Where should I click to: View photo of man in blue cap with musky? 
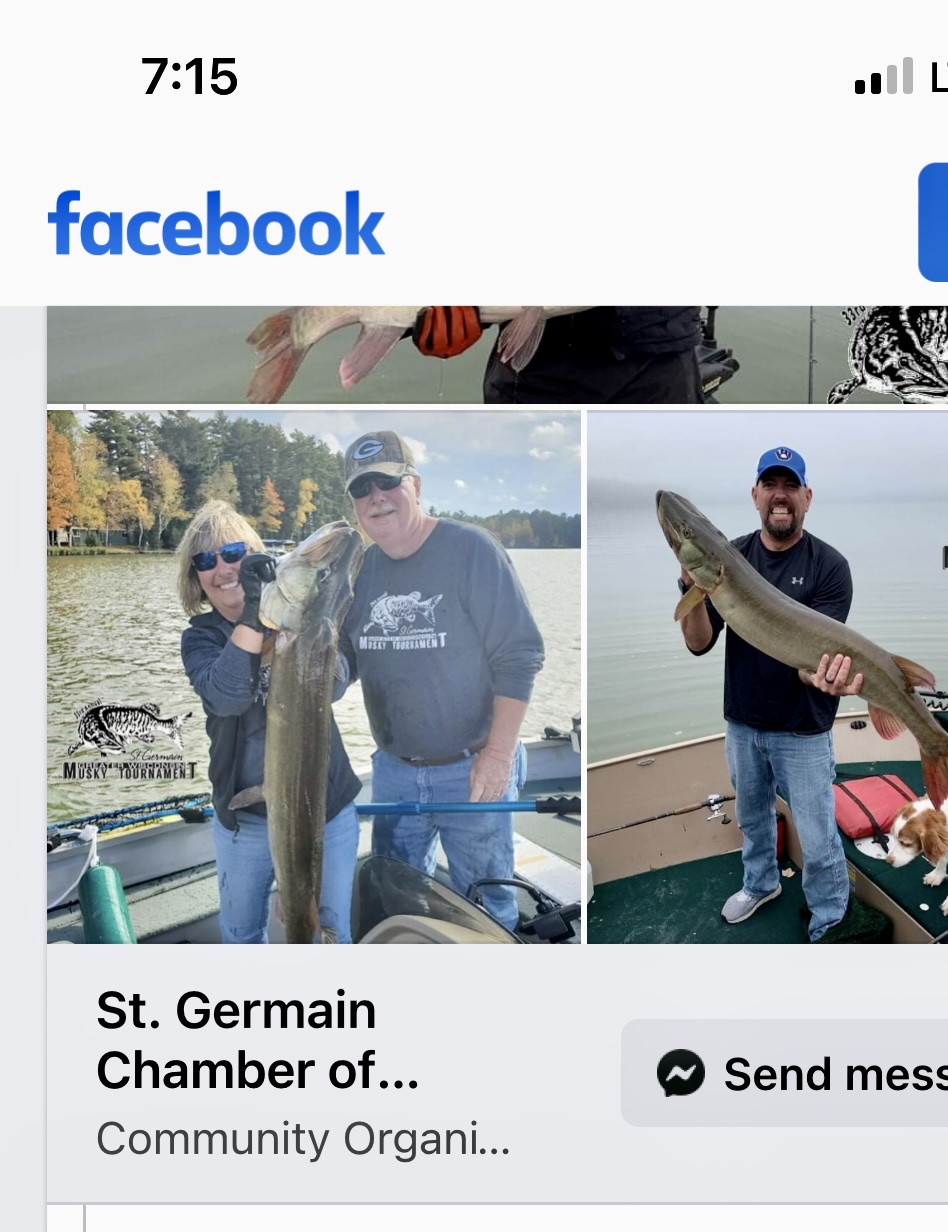pyautogui.click(x=767, y=676)
